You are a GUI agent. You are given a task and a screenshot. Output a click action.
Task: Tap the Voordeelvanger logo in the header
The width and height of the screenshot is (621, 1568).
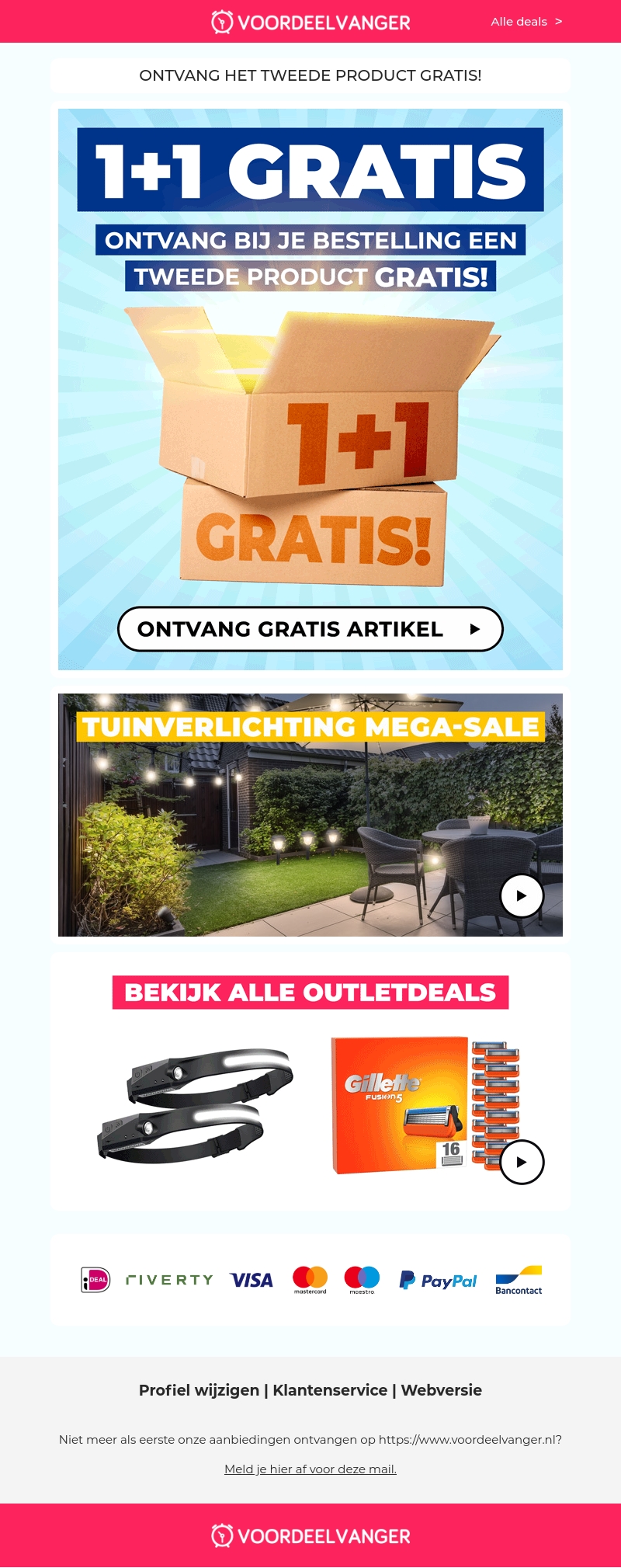[310, 22]
